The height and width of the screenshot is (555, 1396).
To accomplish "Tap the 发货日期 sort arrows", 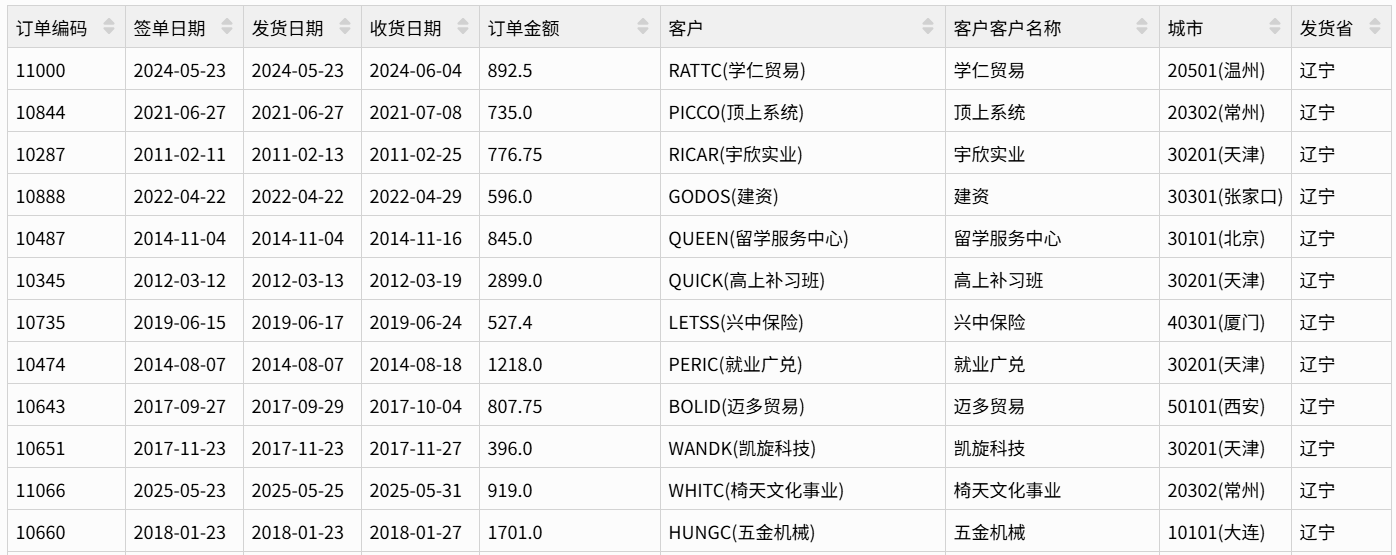I will point(345,28).
